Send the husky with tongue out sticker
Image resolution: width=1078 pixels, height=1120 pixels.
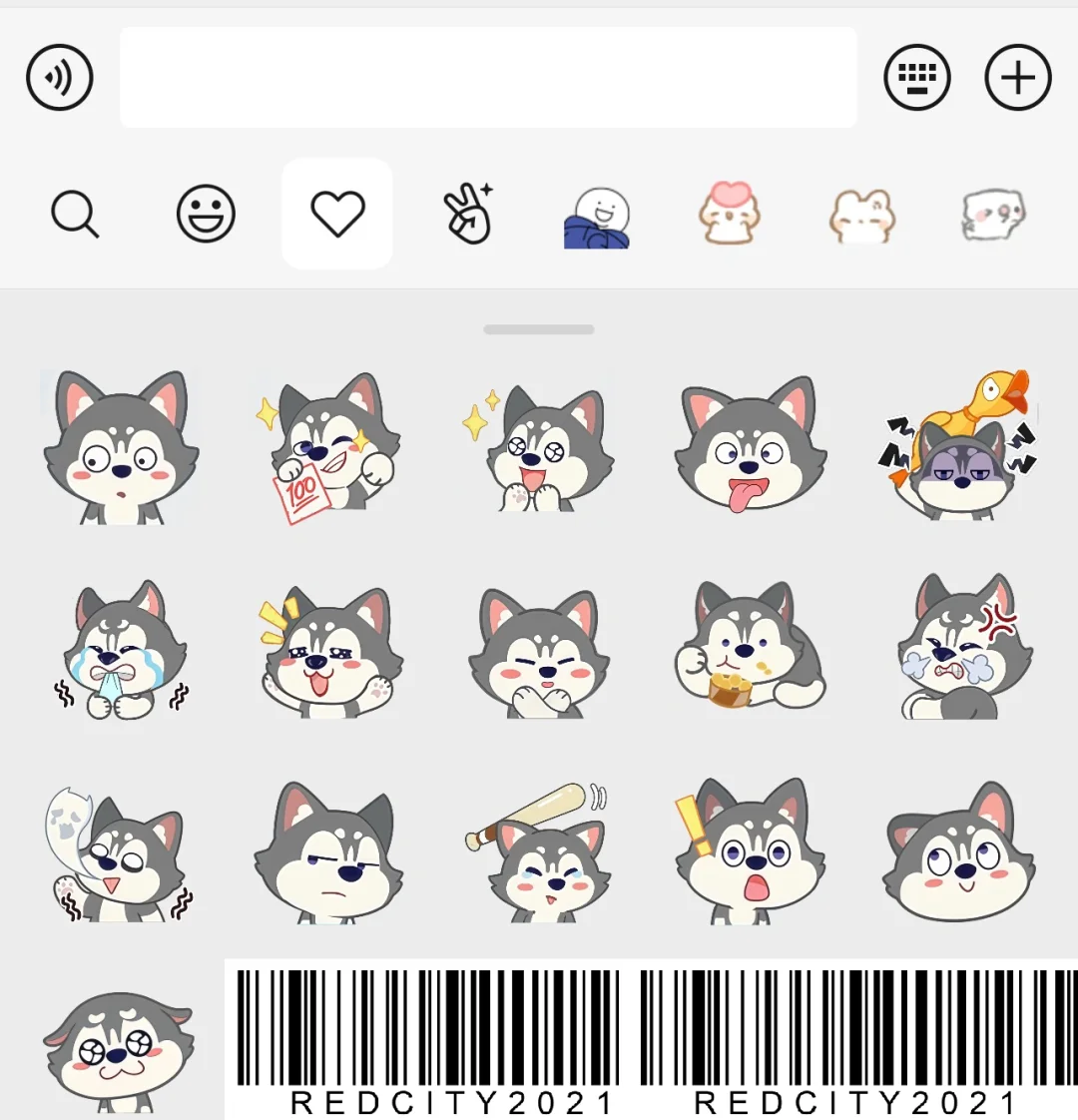coord(749,448)
